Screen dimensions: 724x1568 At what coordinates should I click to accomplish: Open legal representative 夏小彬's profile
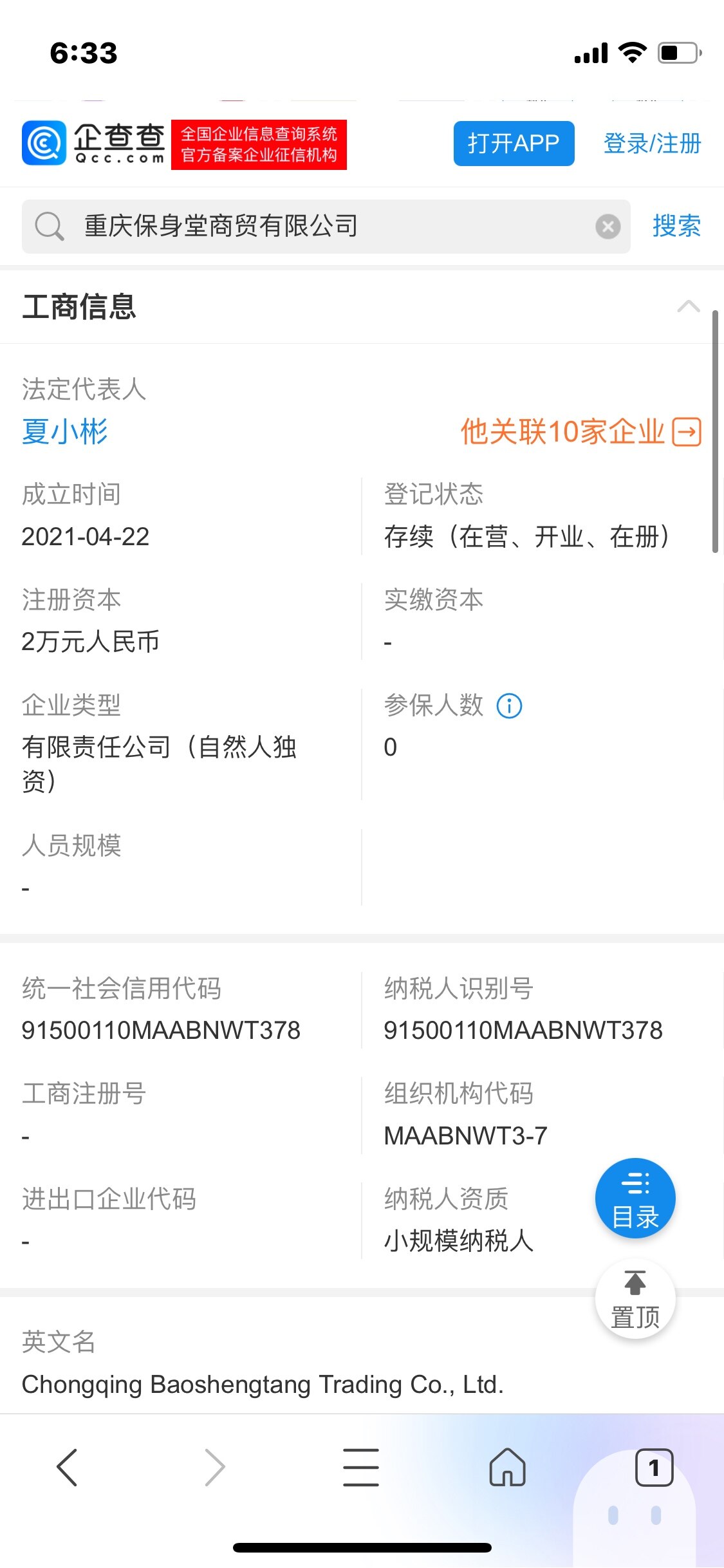(x=65, y=431)
